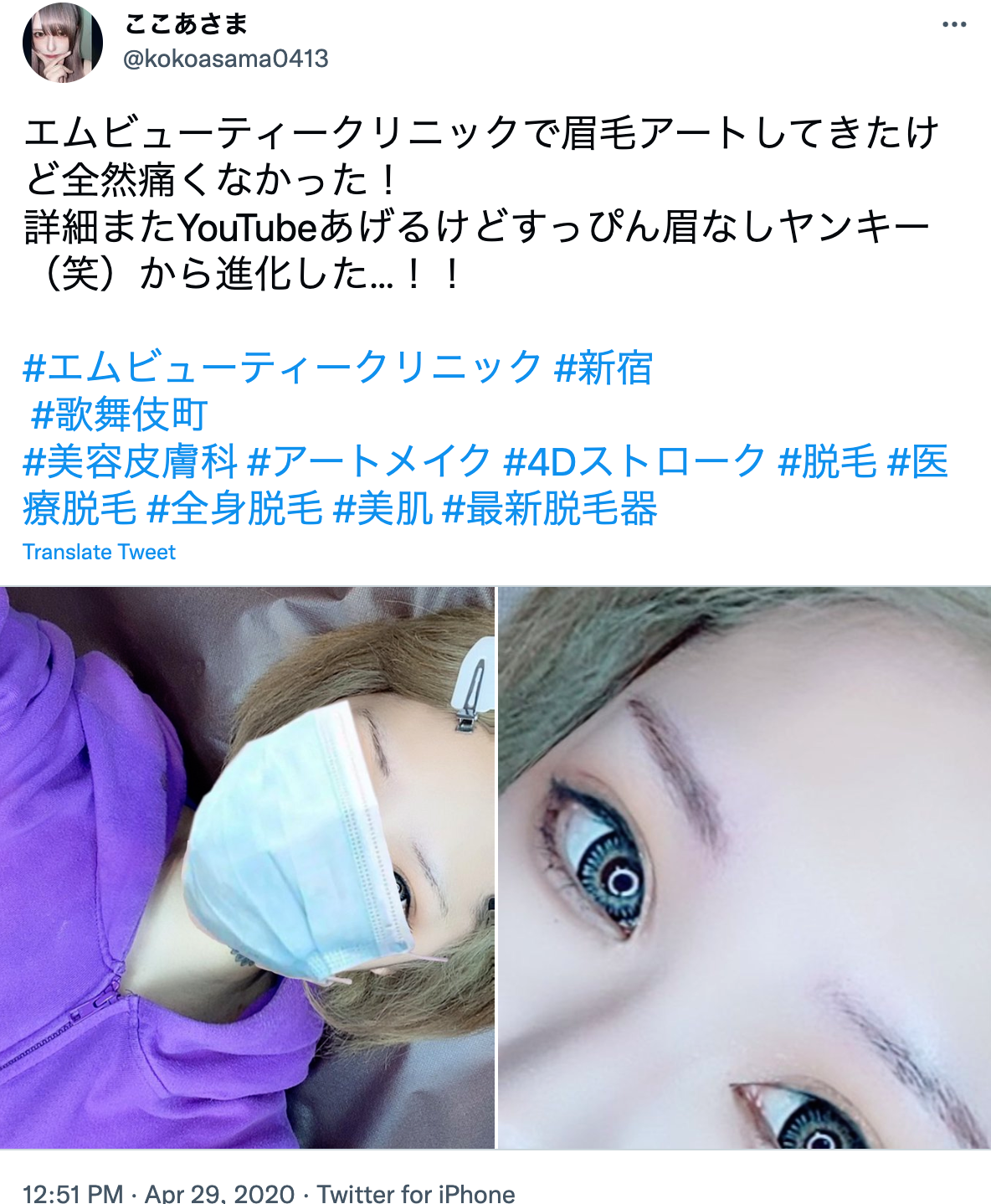
Task: Open ここあさま's profile picture
Action: pos(62,42)
